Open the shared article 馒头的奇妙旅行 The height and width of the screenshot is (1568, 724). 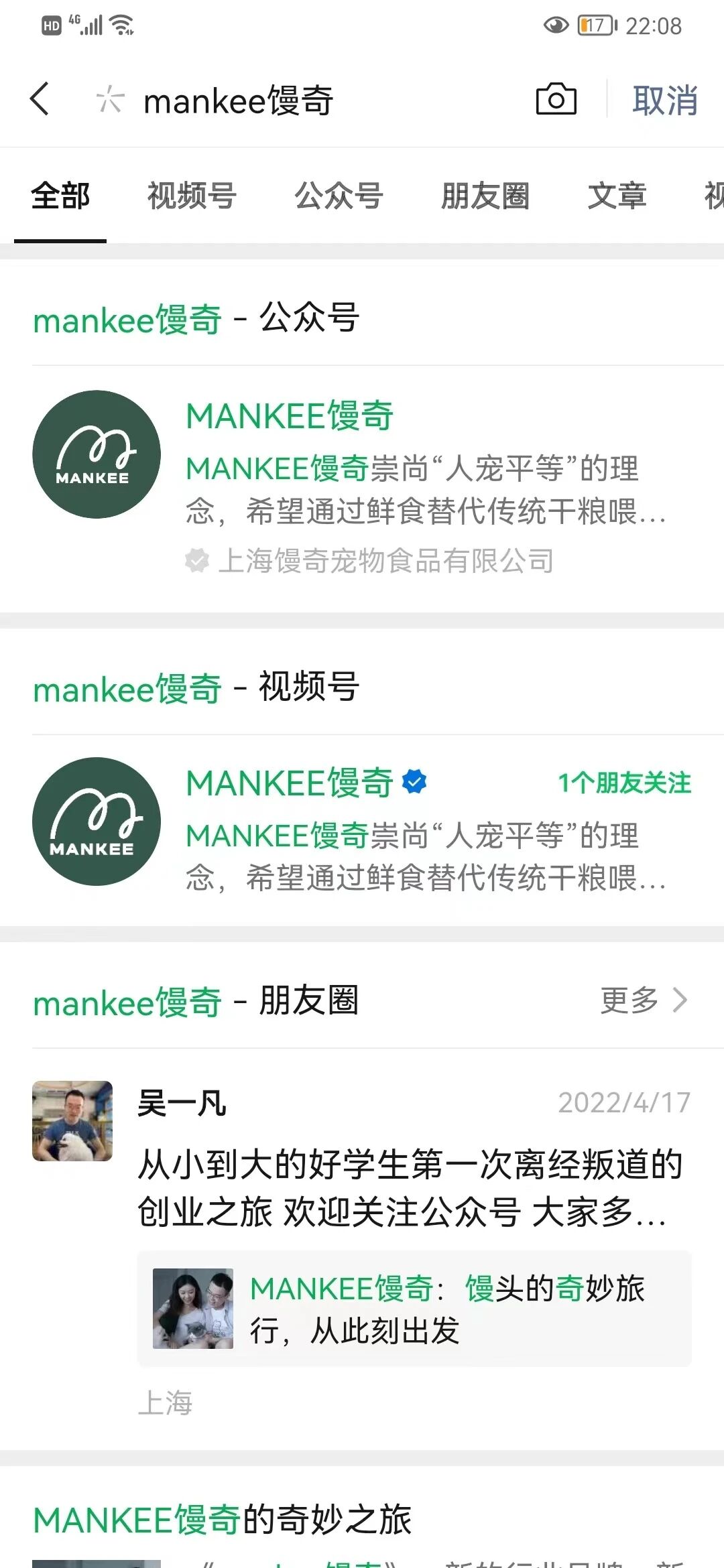pyautogui.click(x=414, y=1308)
